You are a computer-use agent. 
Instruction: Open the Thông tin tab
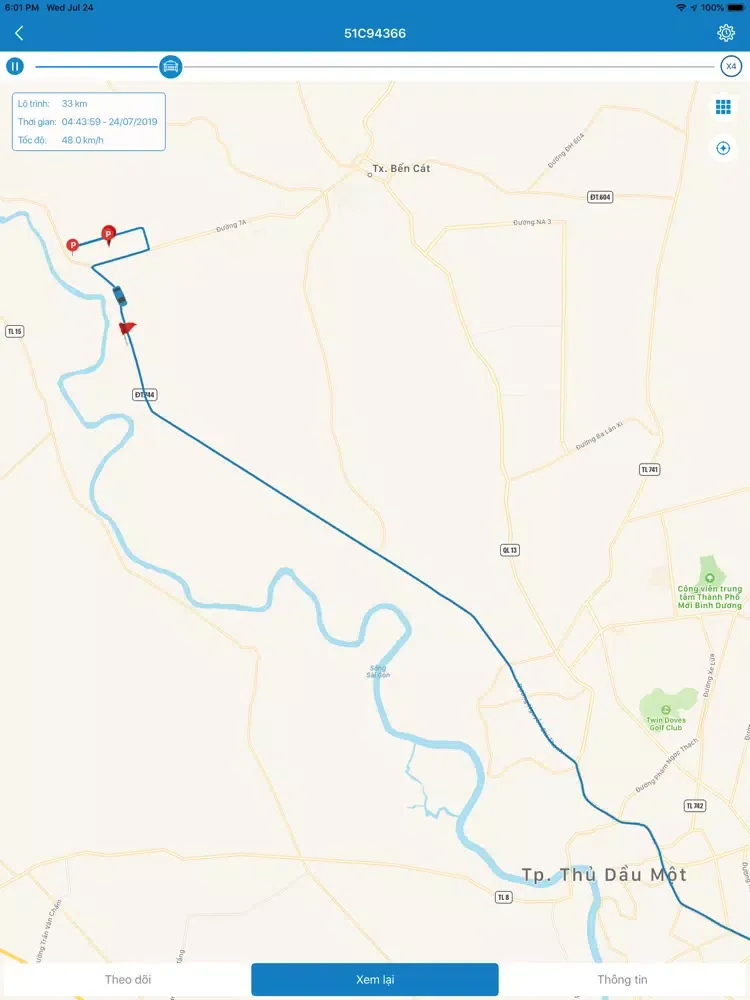point(622,979)
